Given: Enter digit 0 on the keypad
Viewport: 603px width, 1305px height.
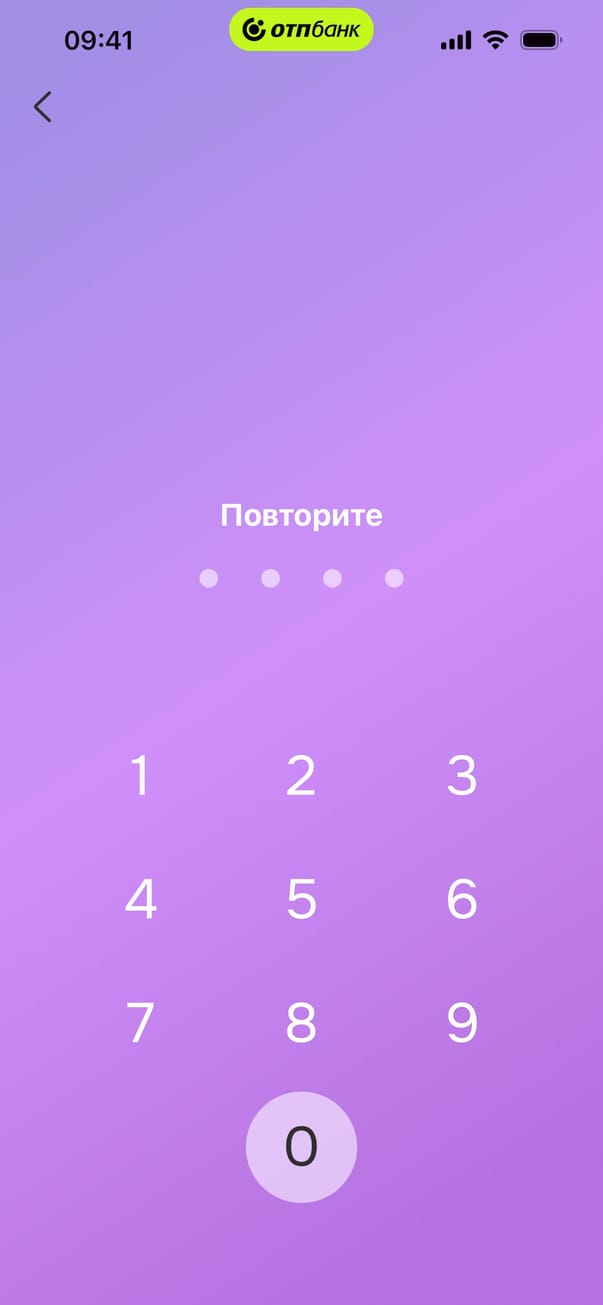Looking at the screenshot, I should [x=301, y=1147].
